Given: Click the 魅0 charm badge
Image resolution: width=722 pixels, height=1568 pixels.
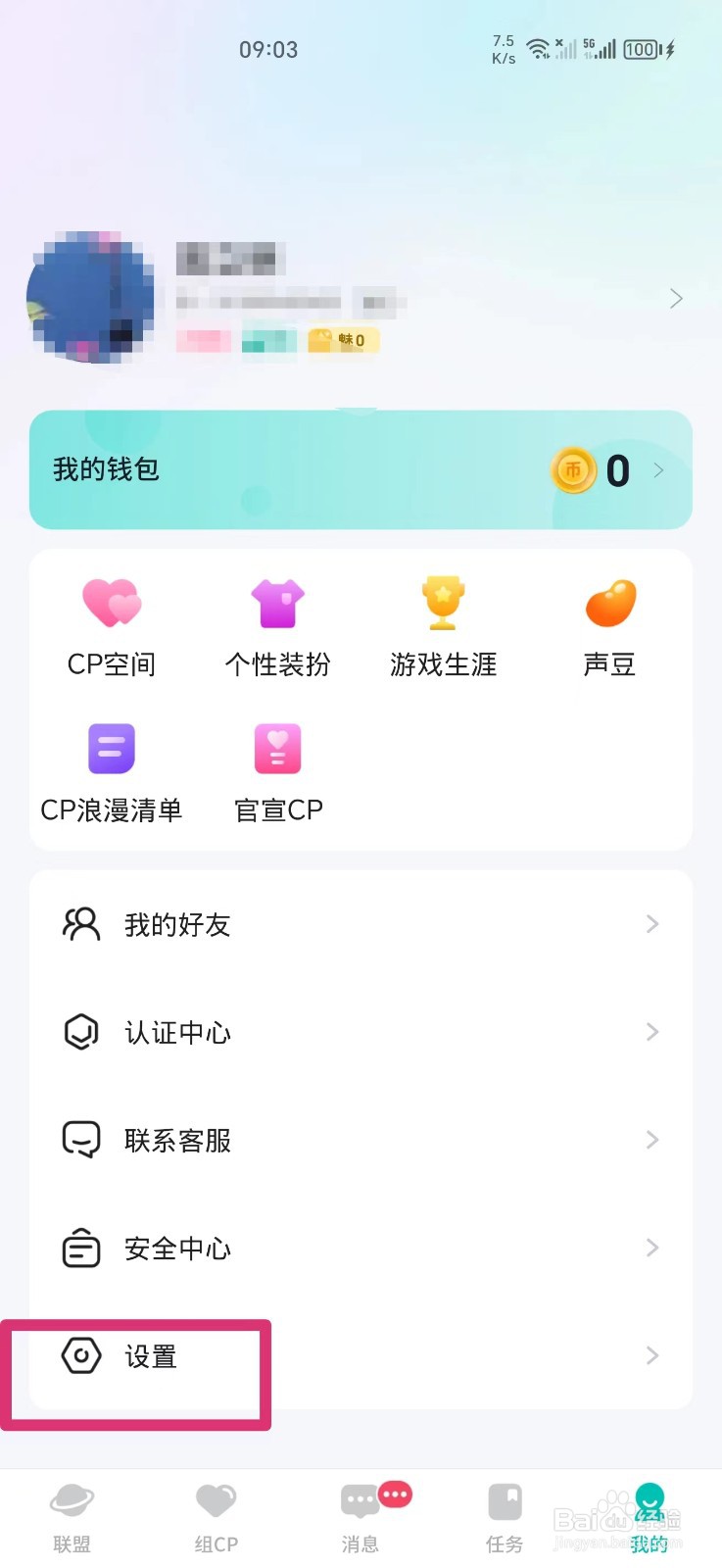Looking at the screenshot, I should (343, 340).
